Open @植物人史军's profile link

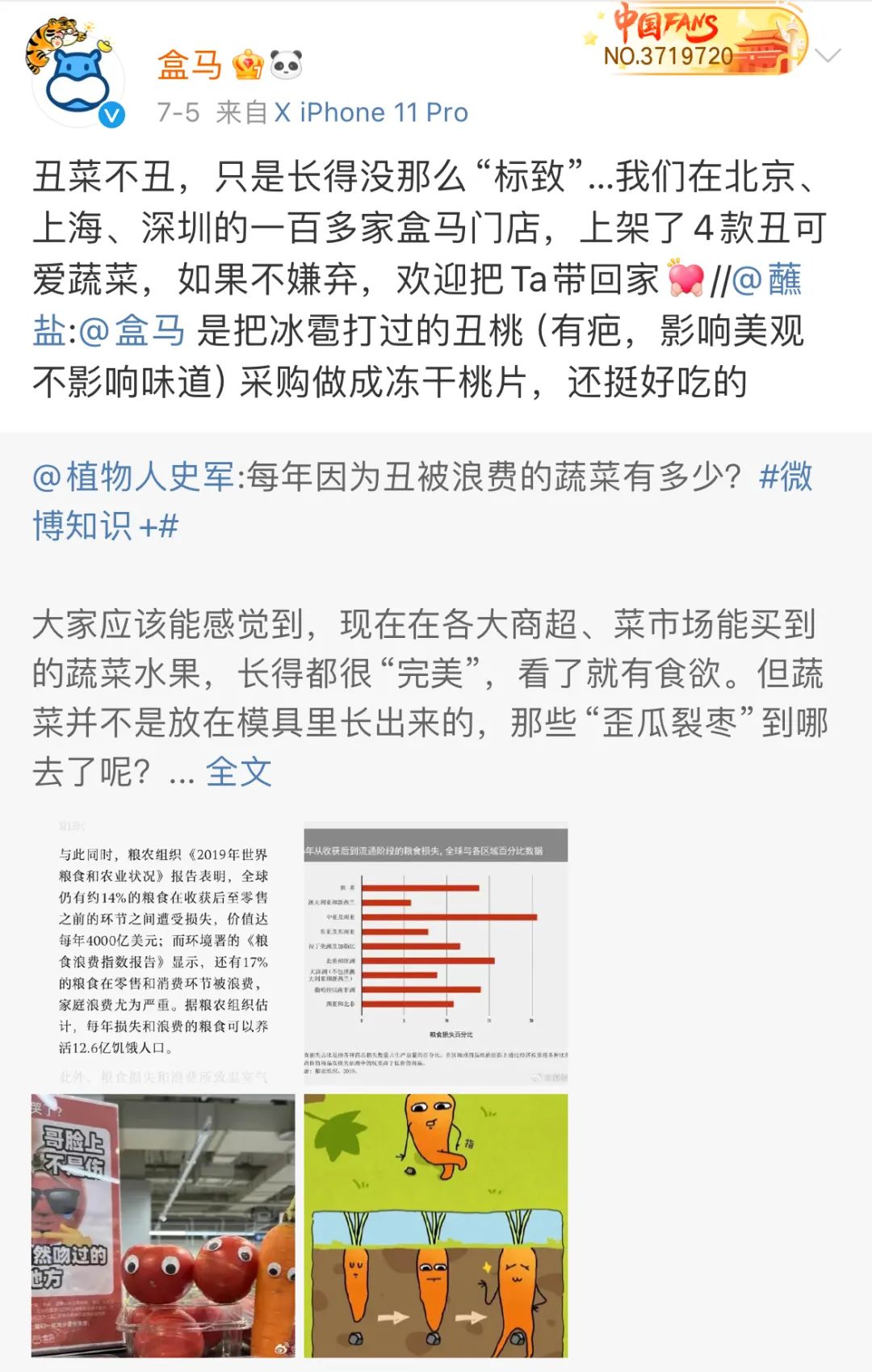pyautogui.click(x=134, y=477)
